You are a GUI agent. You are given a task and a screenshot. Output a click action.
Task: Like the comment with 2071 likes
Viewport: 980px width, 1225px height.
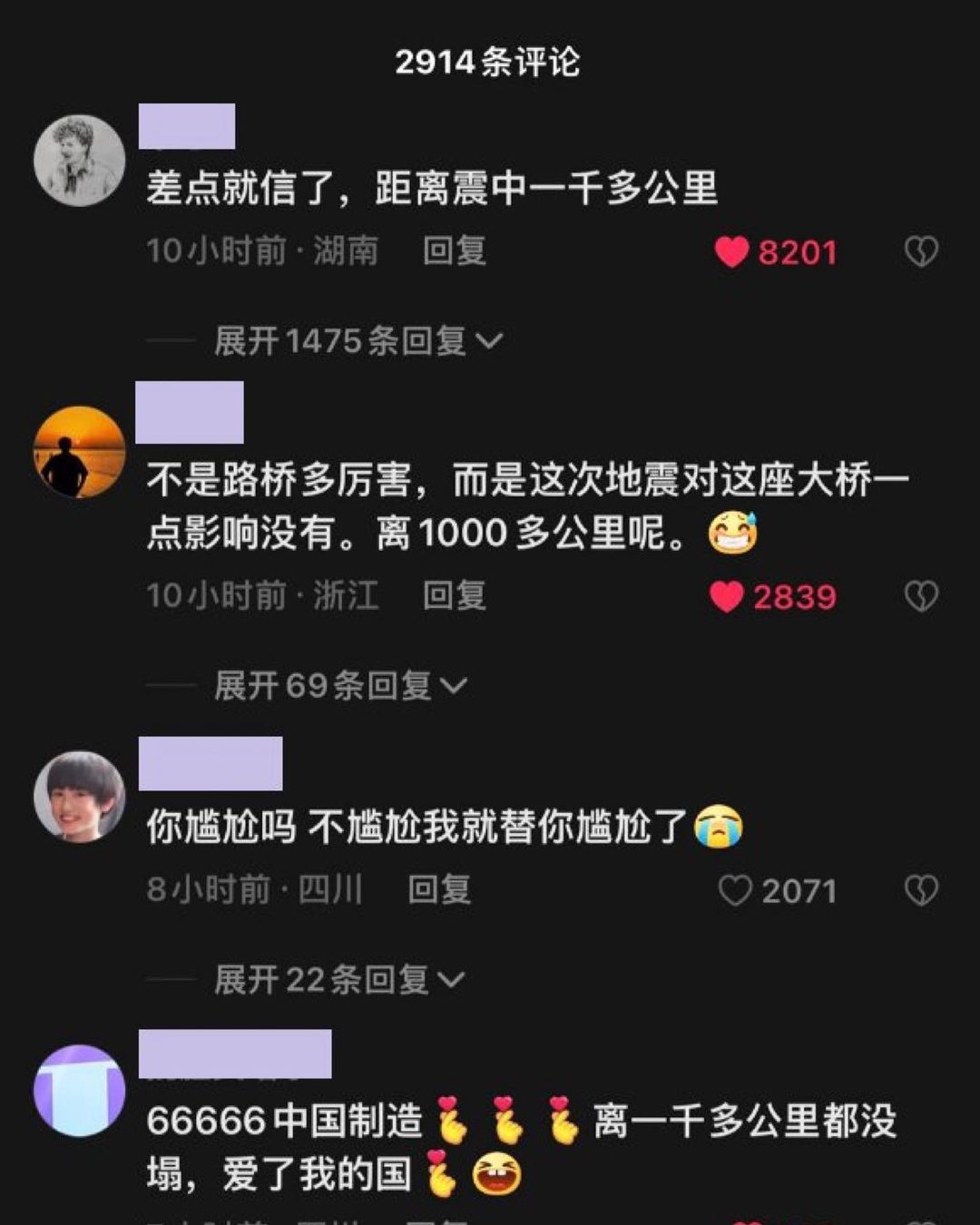pyautogui.click(x=735, y=891)
